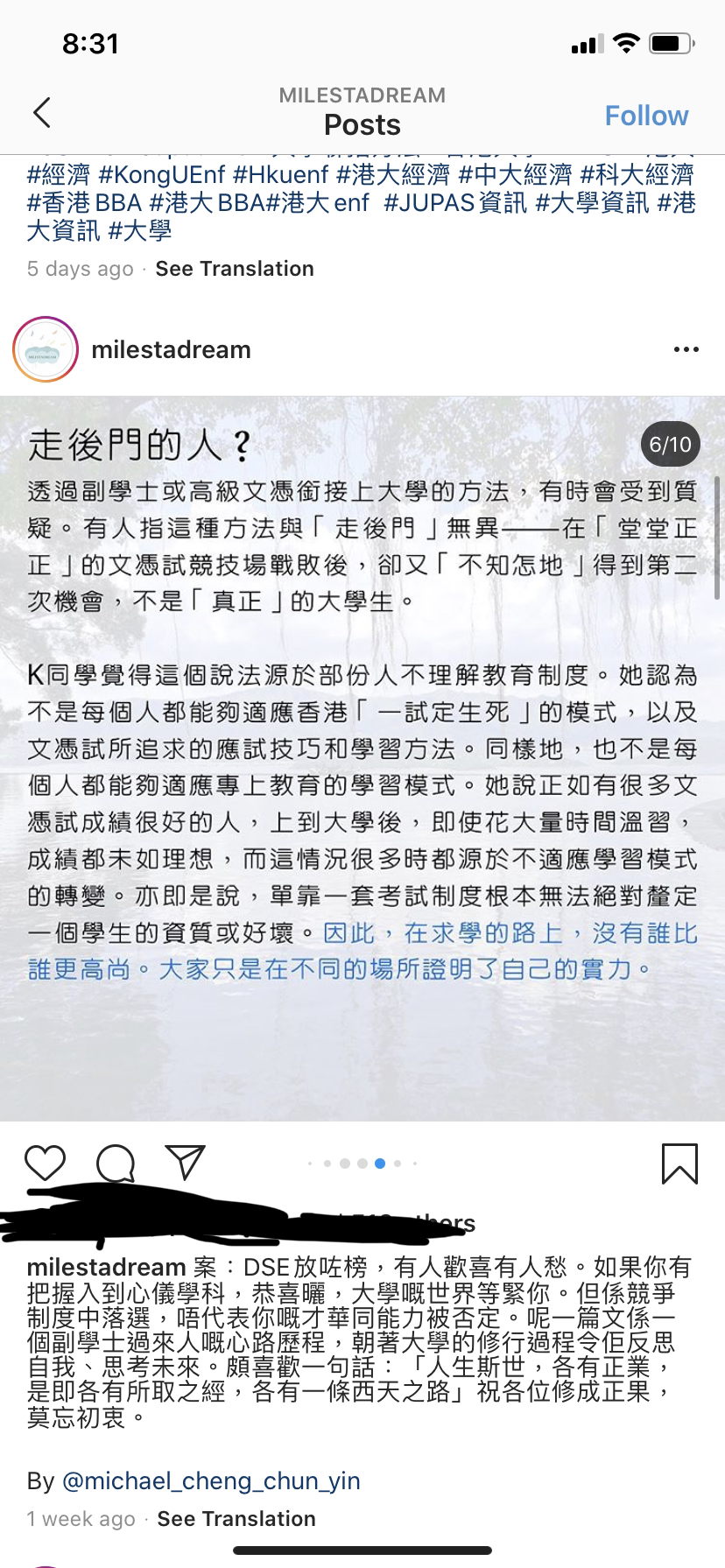
Task: See Translation for the 5 days ago post
Action: pyautogui.click(x=235, y=269)
